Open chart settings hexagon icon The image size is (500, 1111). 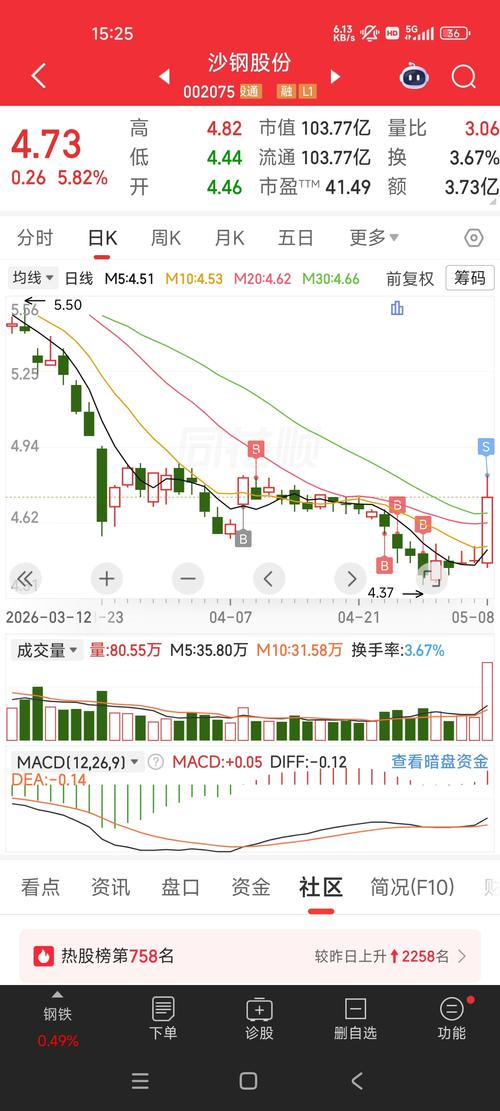tap(474, 238)
